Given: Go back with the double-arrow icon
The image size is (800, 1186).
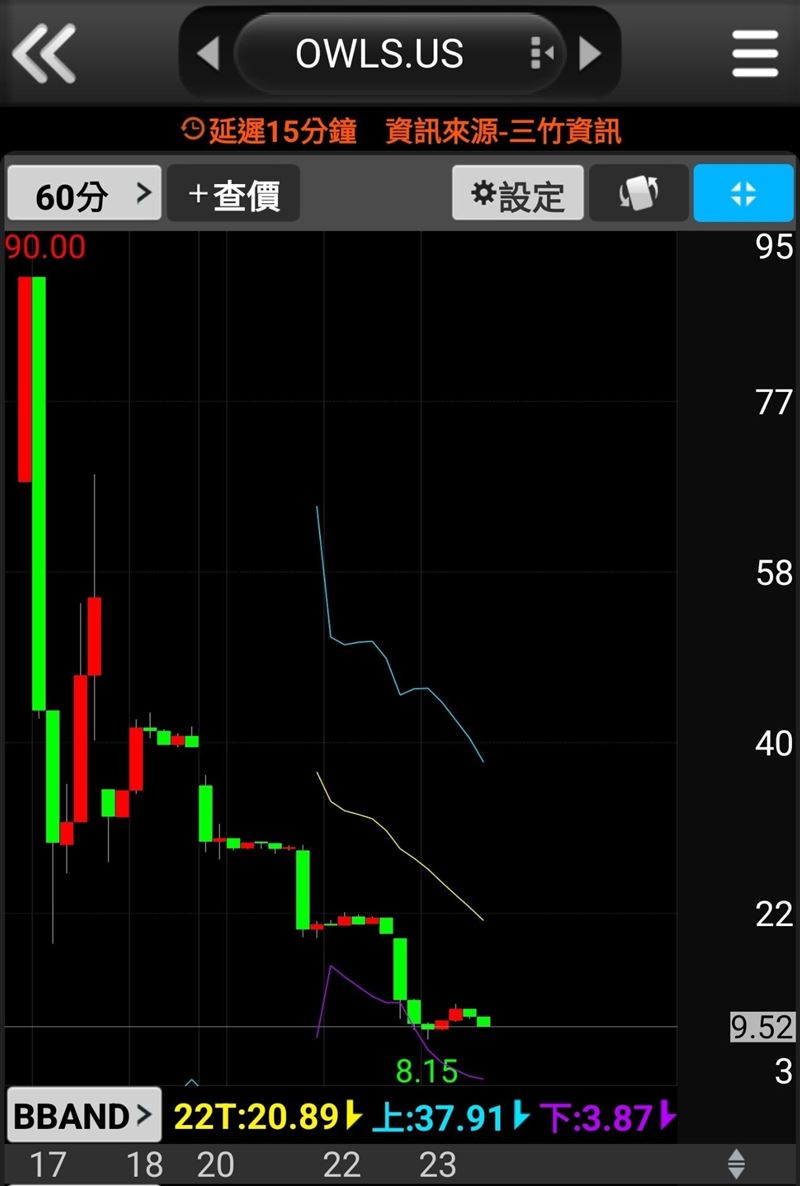Looking at the screenshot, I should (44, 52).
